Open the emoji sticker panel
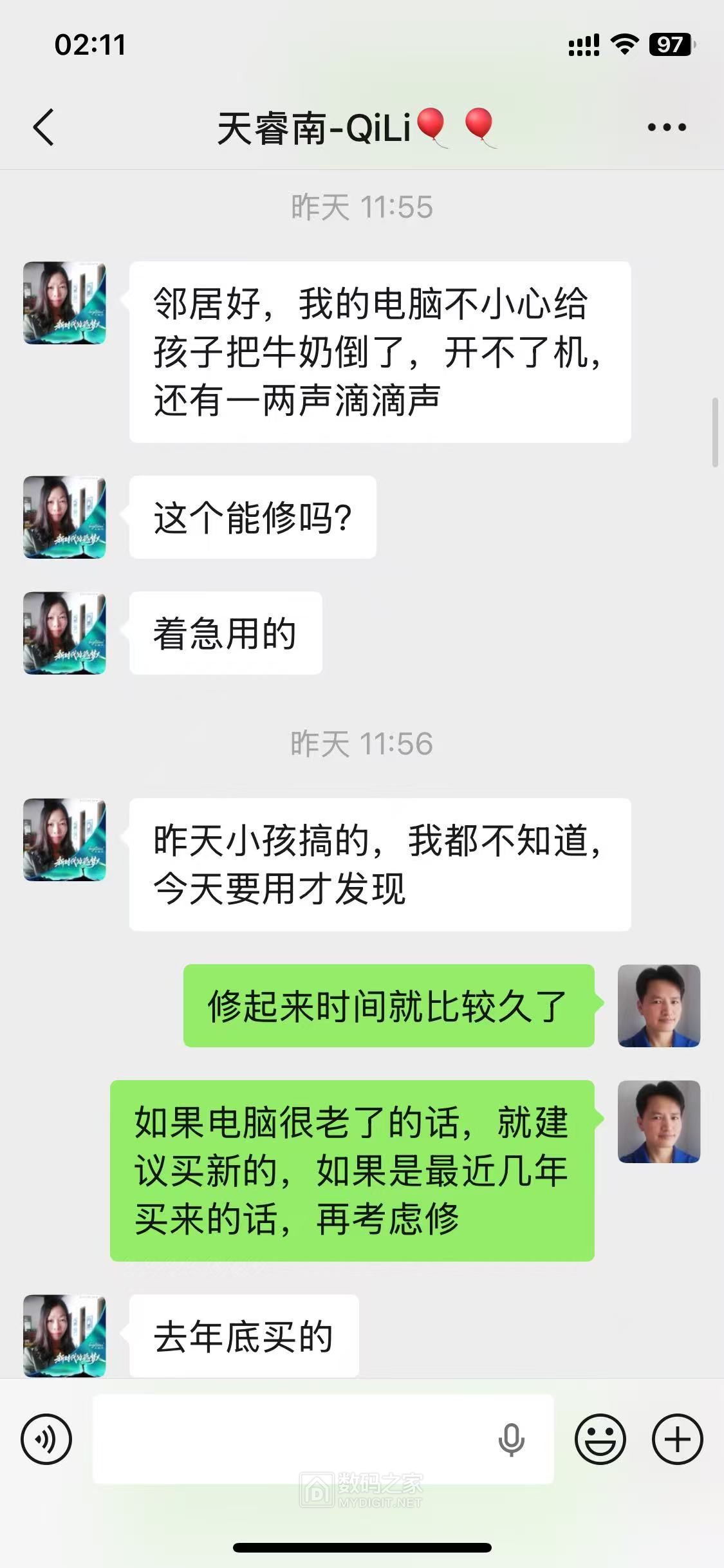This screenshot has height=1568, width=724. point(600,1439)
